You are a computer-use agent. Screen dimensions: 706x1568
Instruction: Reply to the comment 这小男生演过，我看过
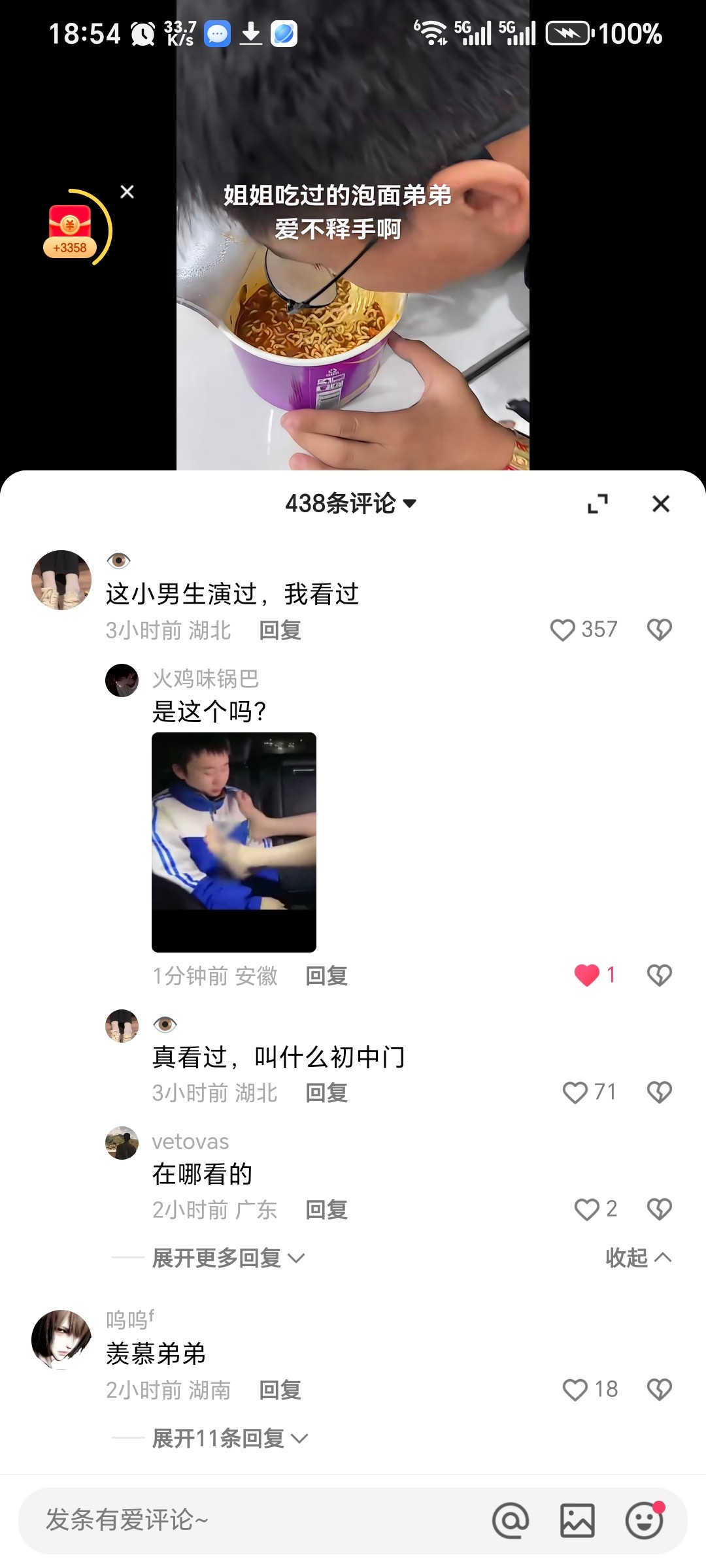pyautogui.click(x=280, y=630)
